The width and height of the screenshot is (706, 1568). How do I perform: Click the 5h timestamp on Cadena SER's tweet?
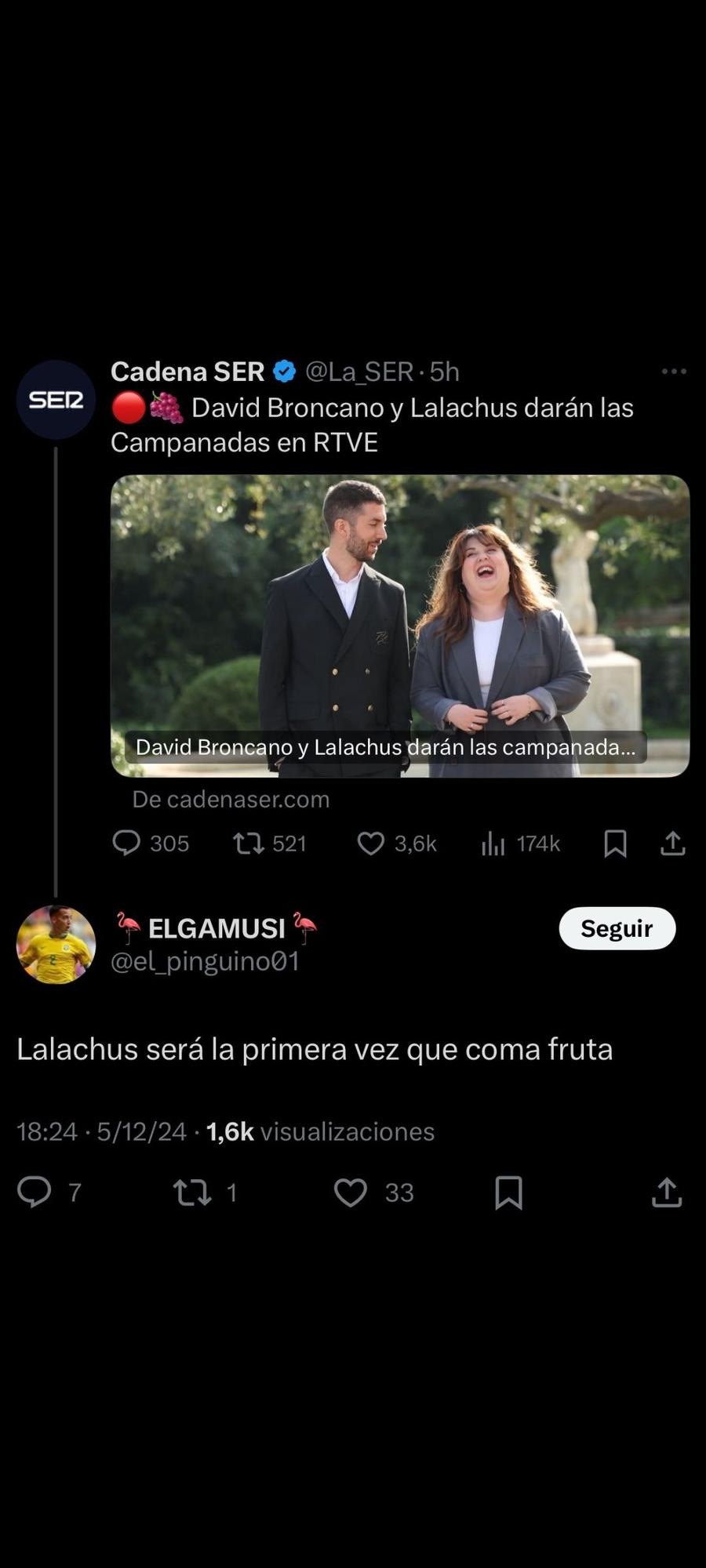tap(444, 371)
